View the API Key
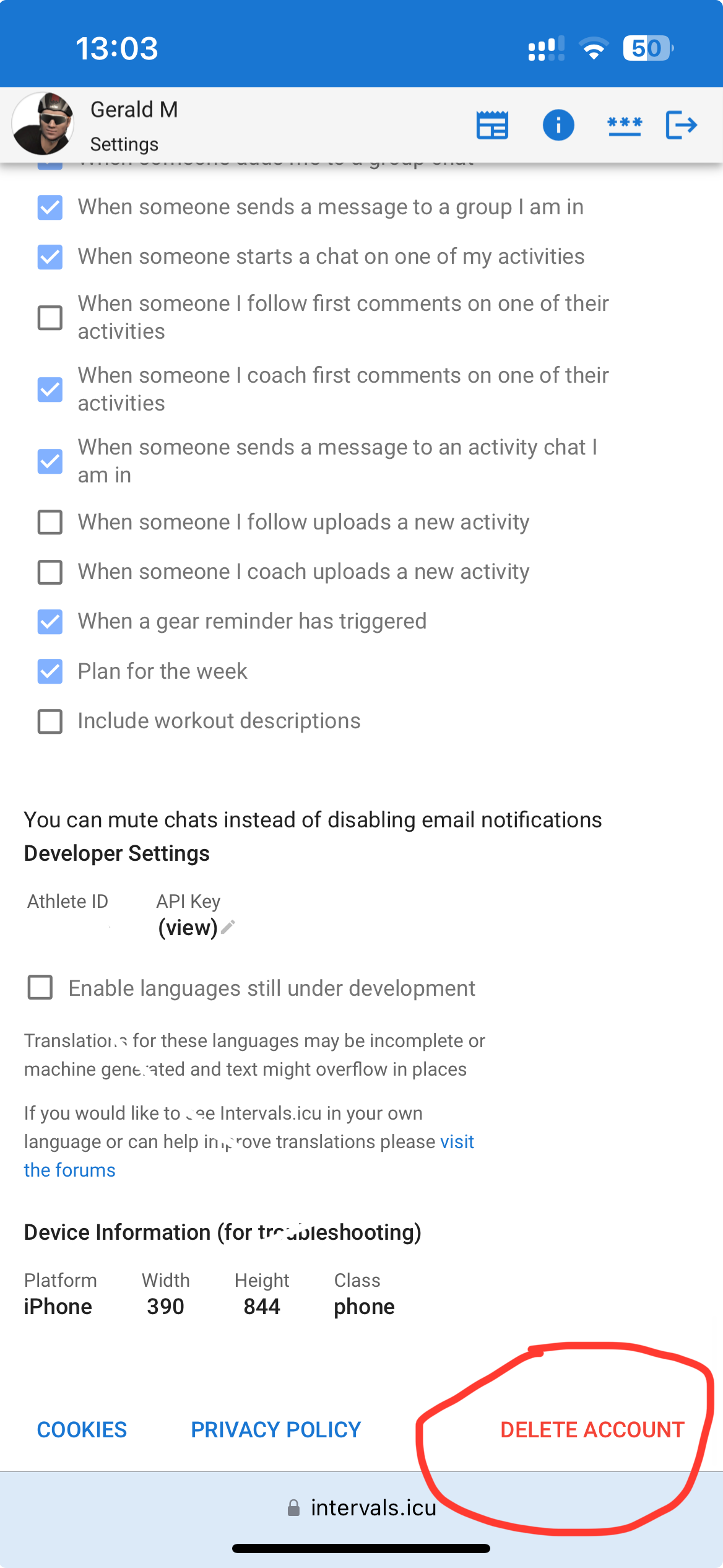723x1568 pixels. pos(188,928)
